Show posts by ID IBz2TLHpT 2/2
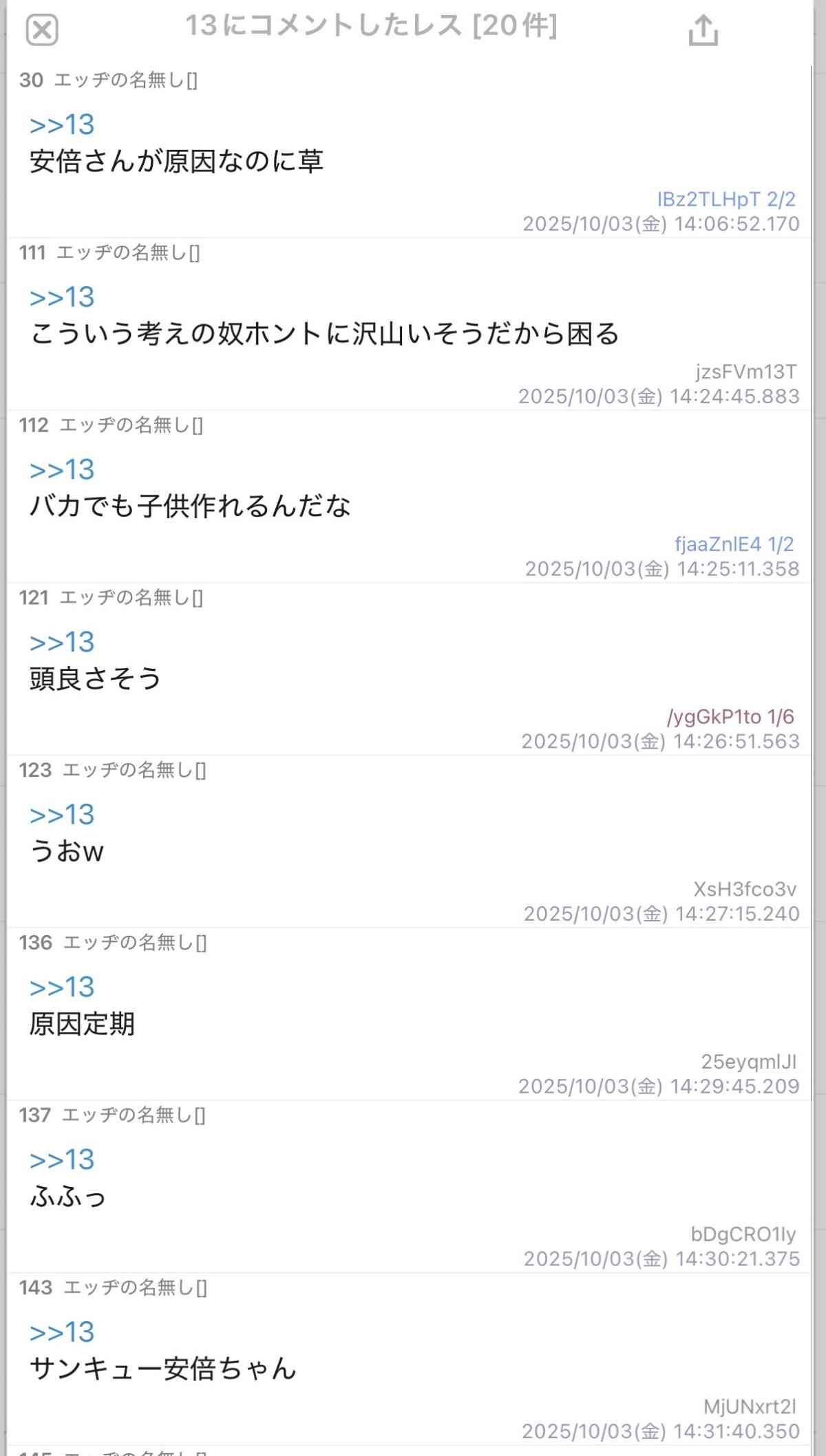The height and width of the screenshot is (1456, 826). [726, 200]
